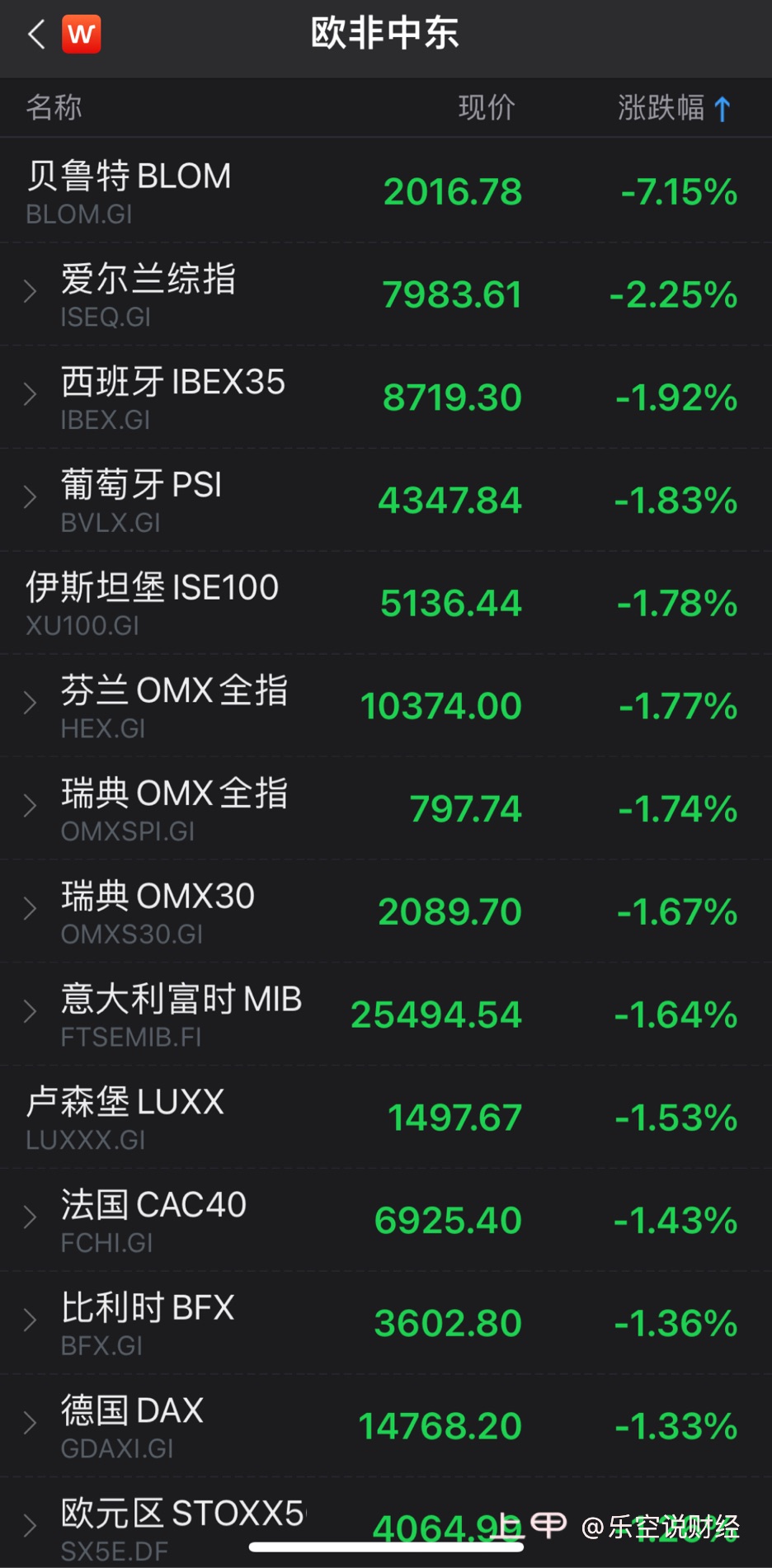Go back using the top-left arrow

point(36,35)
